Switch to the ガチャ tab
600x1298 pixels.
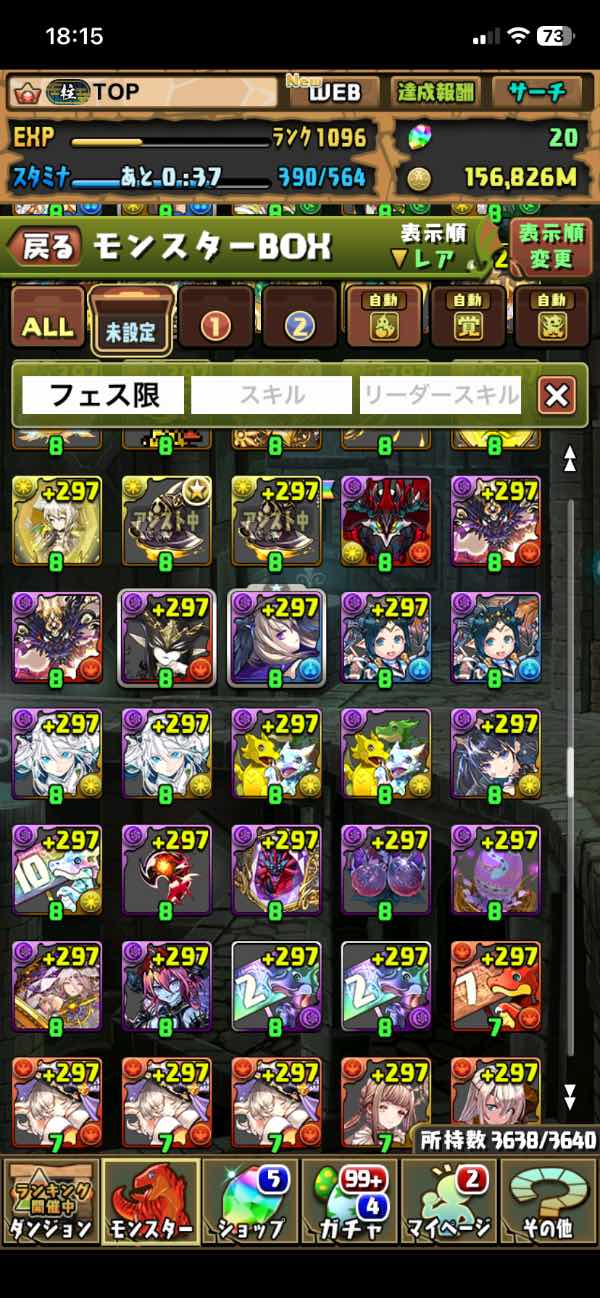pyautogui.click(x=350, y=1201)
